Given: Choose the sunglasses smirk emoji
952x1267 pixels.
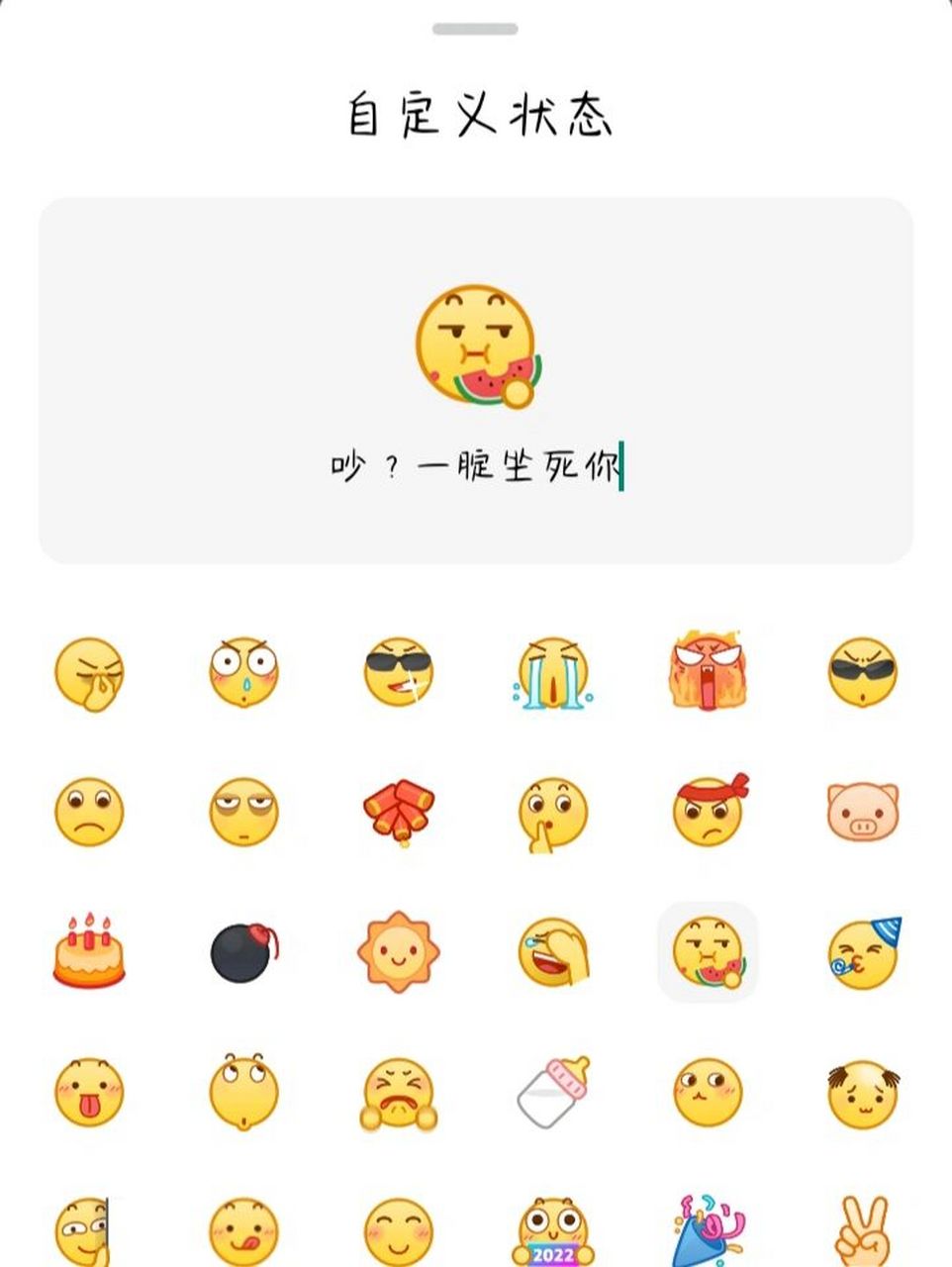Looking at the screenshot, I should click(399, 674).
